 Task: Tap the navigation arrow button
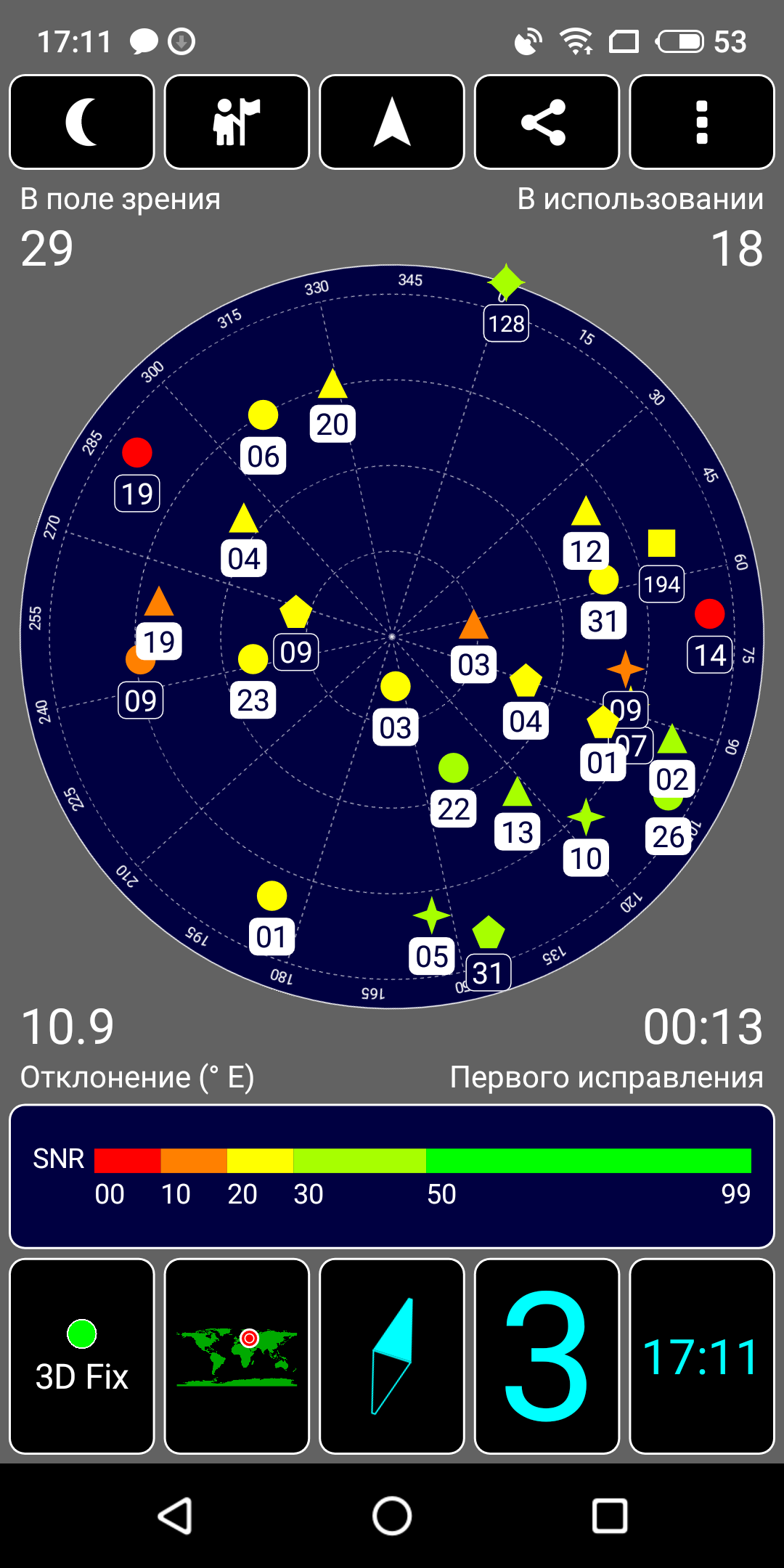392,122
